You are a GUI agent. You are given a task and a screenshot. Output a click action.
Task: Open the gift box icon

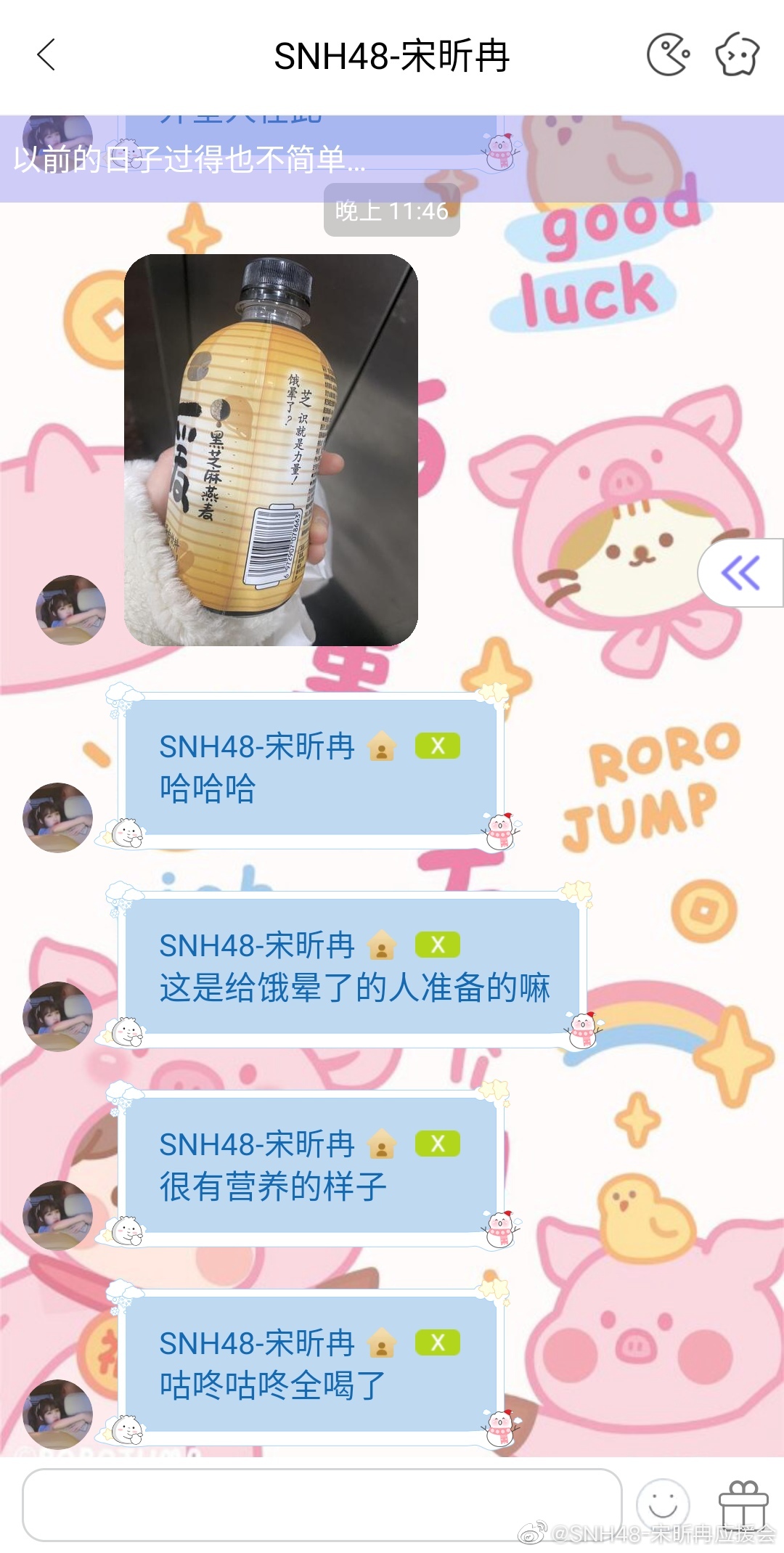tap(743, 1504)
